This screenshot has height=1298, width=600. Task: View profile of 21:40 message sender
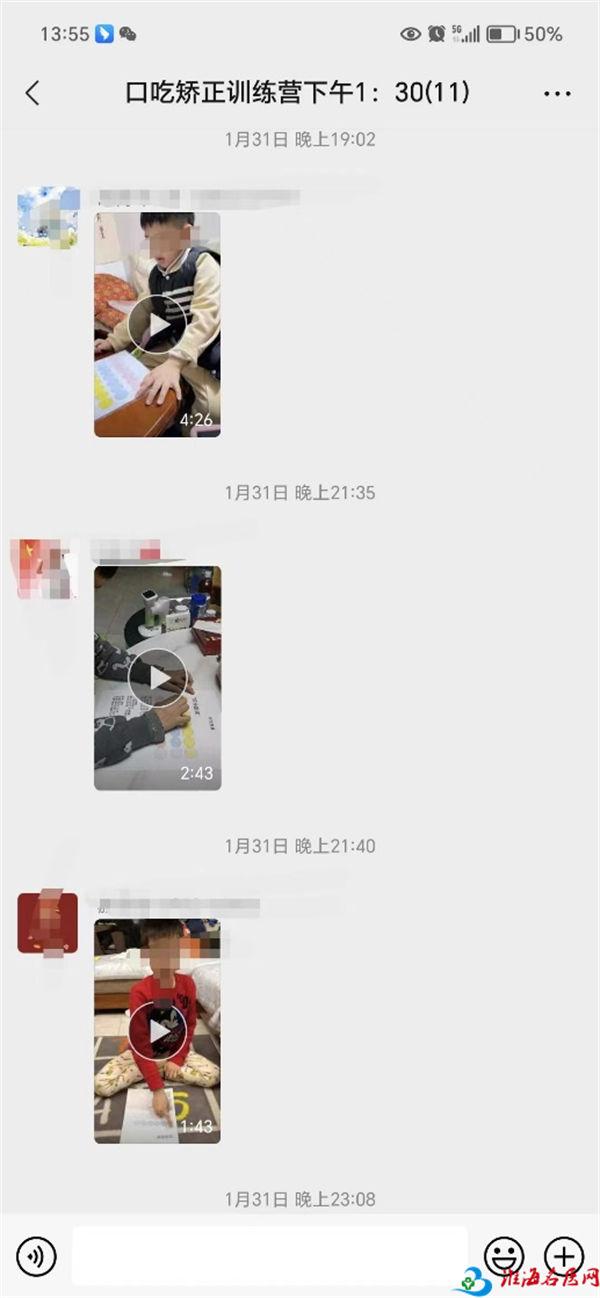coord(47,922)
